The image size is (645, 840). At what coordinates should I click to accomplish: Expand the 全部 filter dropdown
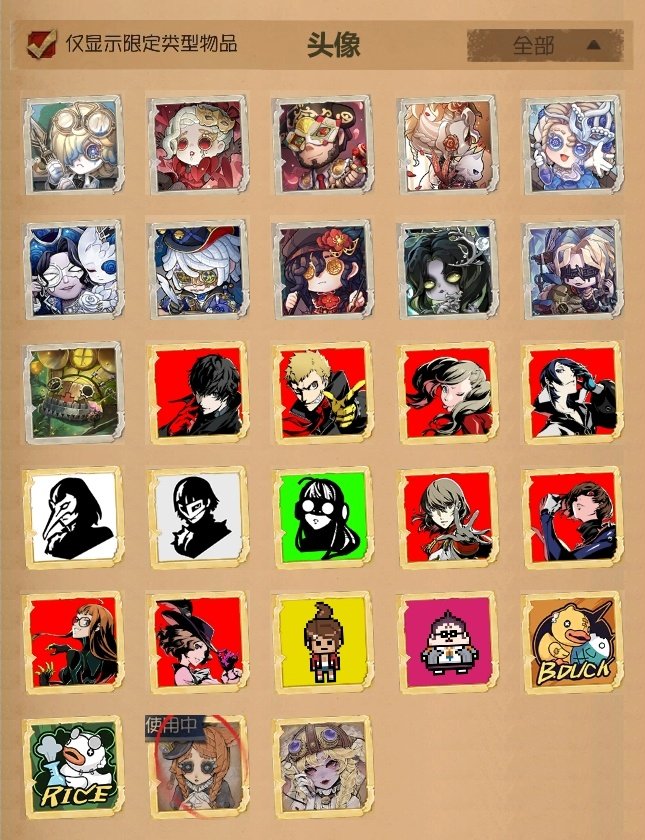pyautogui.click(x=546, y=45)
